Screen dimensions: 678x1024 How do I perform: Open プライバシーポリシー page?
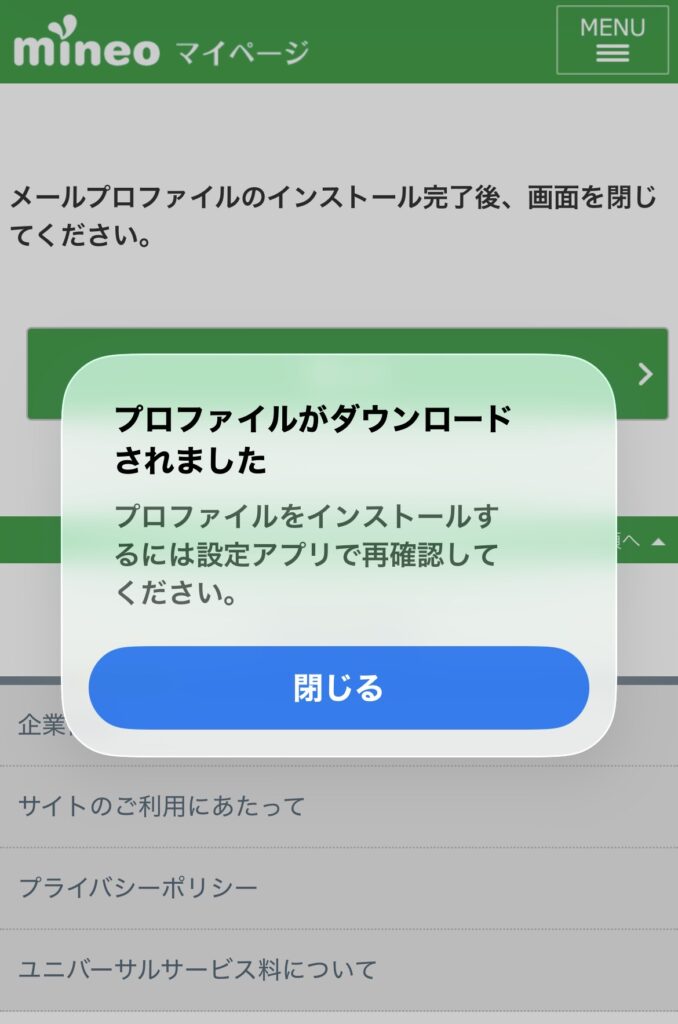[x=138, y=888]
